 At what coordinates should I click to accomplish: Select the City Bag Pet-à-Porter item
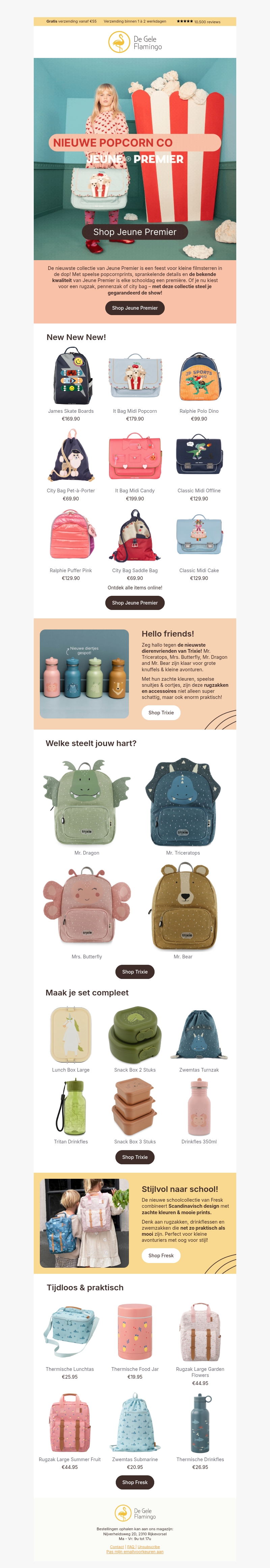click(71, 456)
